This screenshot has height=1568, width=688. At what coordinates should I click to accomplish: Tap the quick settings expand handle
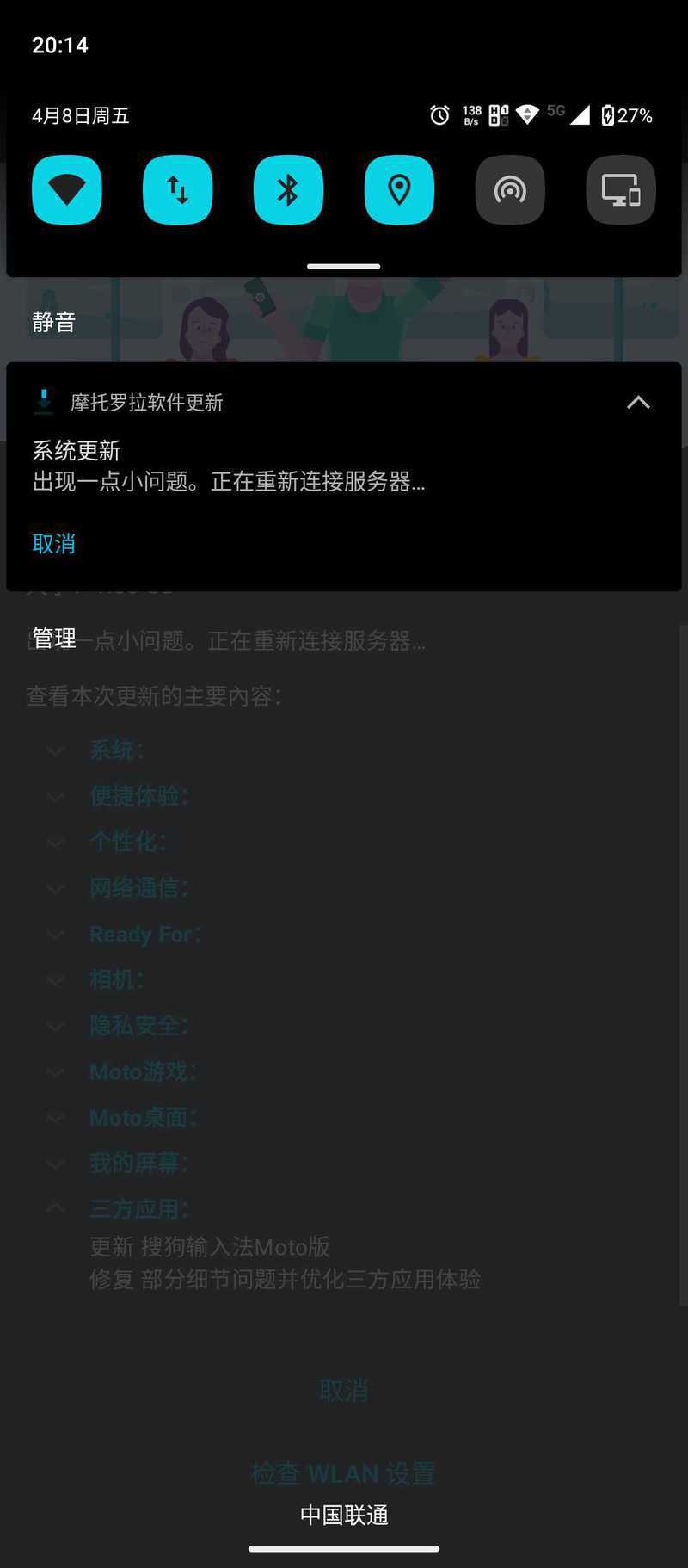[x=344, y=266]
